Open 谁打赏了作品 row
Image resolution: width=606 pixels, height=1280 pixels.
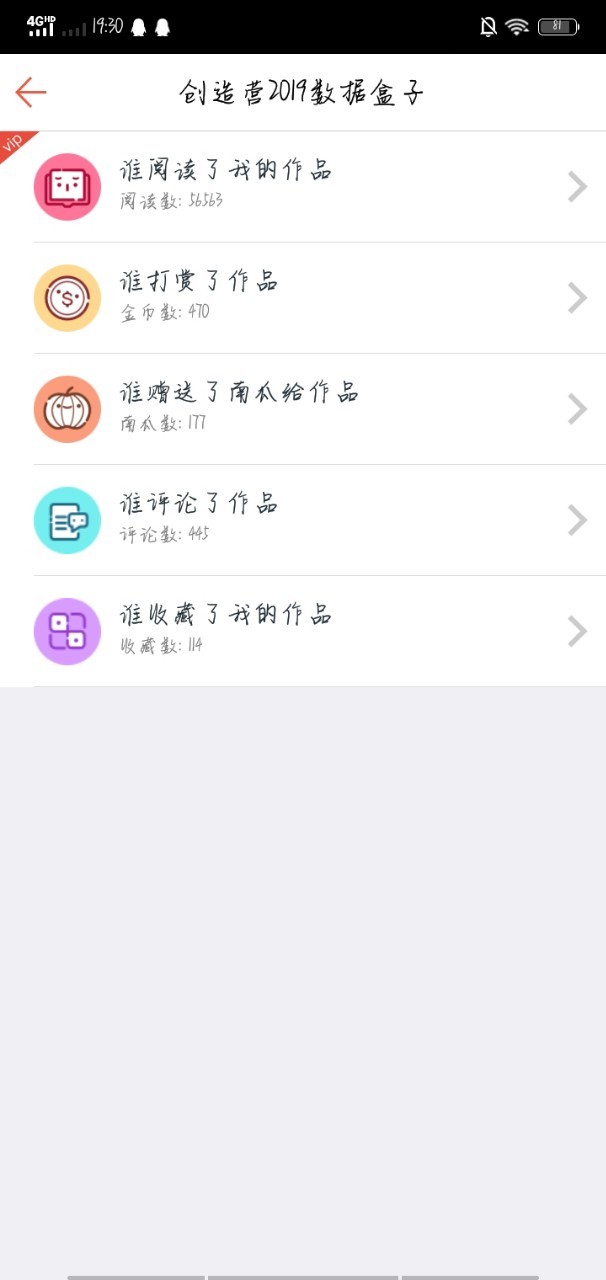tap(303, 298)
